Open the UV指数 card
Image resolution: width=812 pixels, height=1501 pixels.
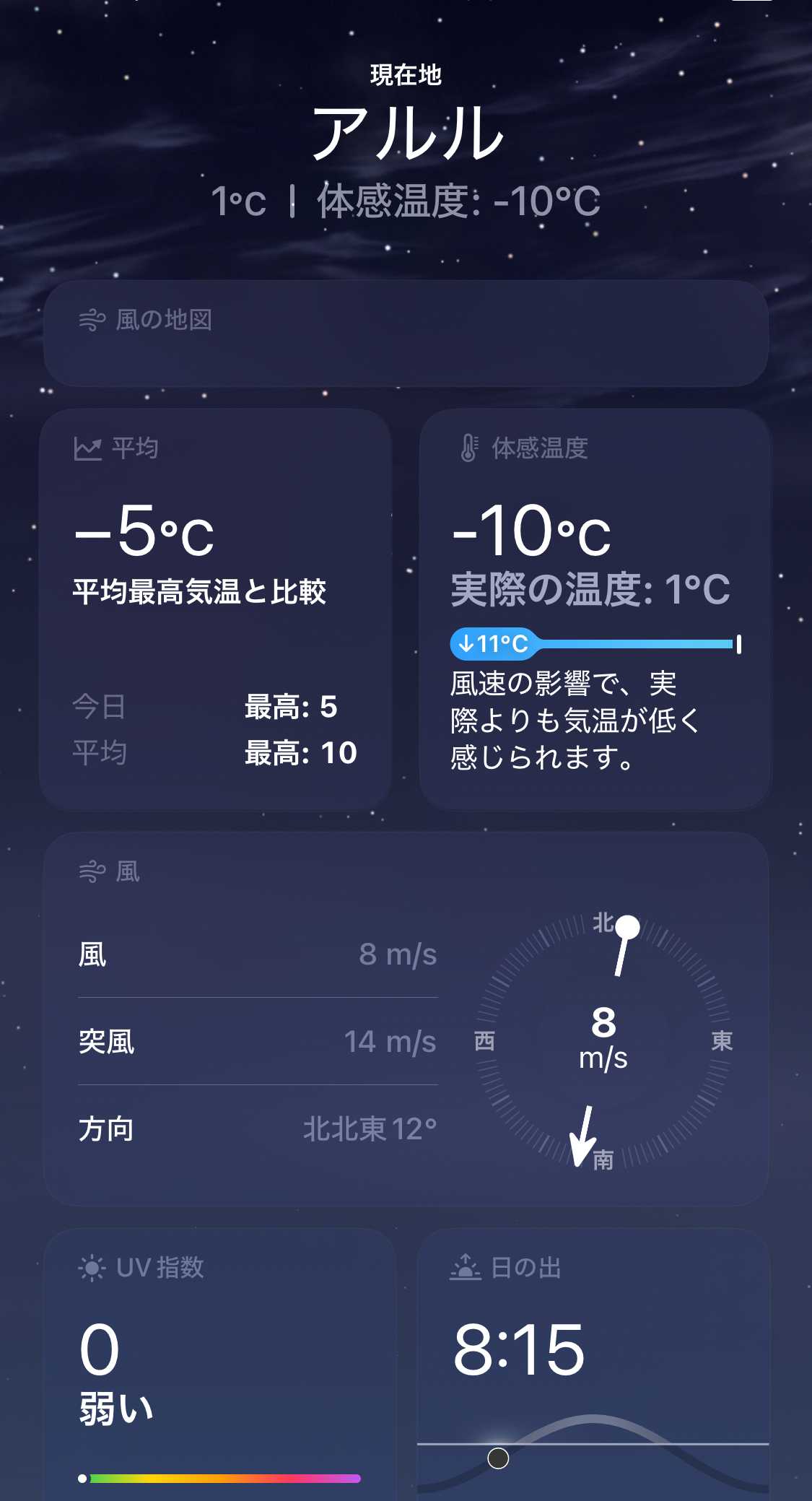click(219, 1365)
